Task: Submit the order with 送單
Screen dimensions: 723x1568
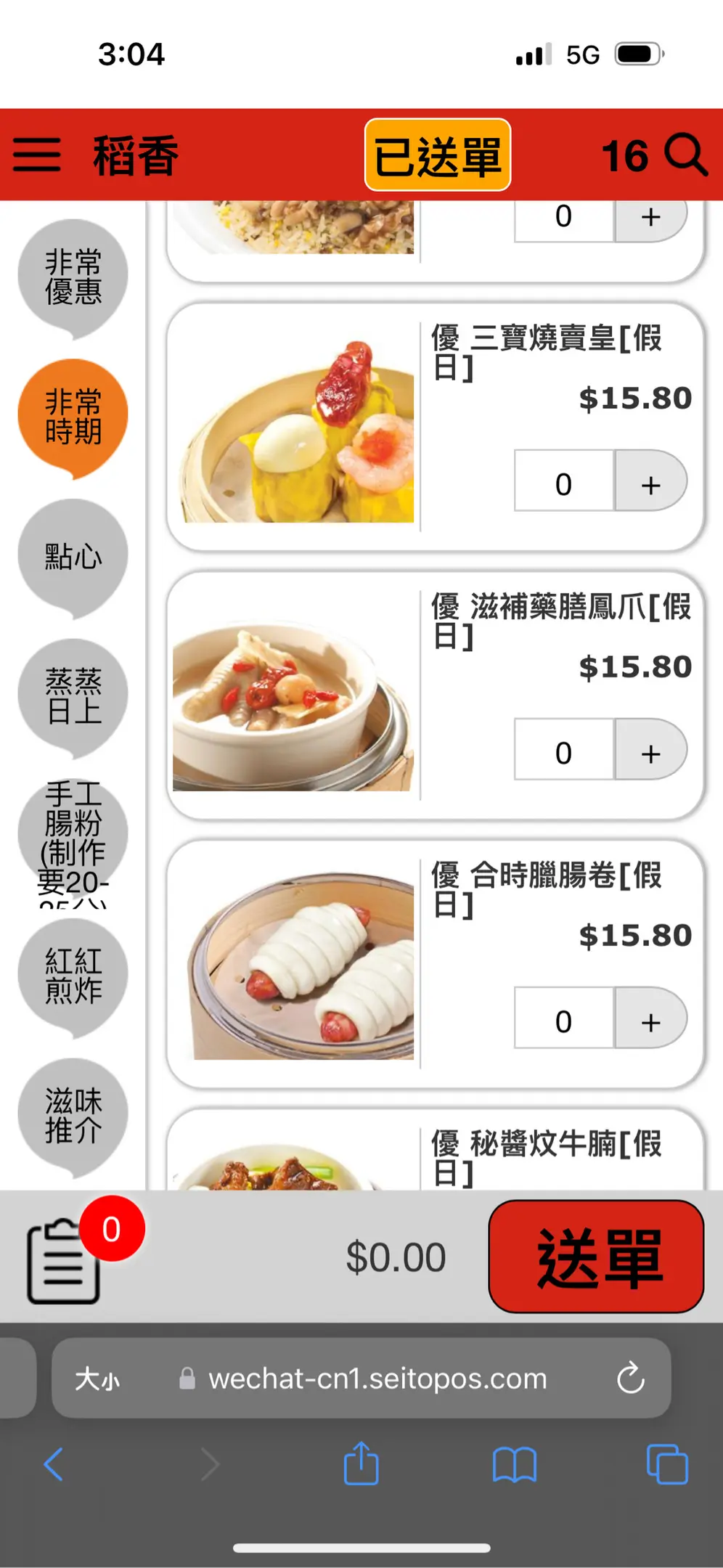Action: pyautogui.click(x=596, y=1257)
